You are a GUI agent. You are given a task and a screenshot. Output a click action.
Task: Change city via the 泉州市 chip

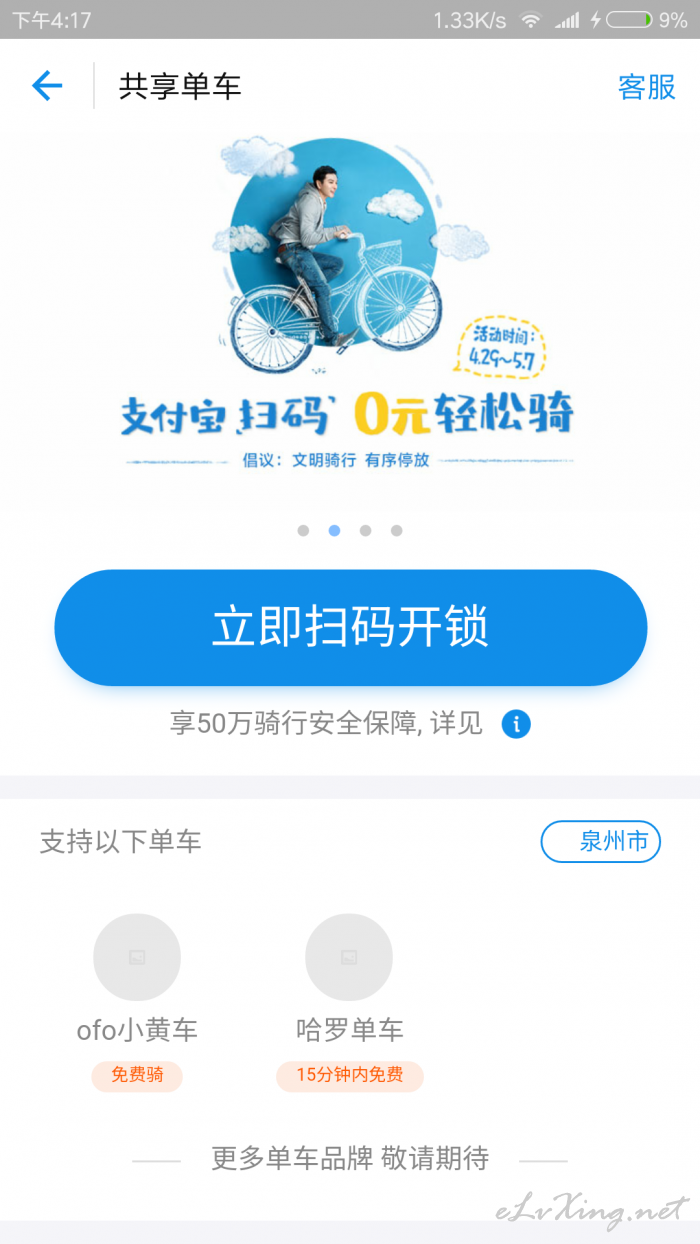[x=601, y=842]
